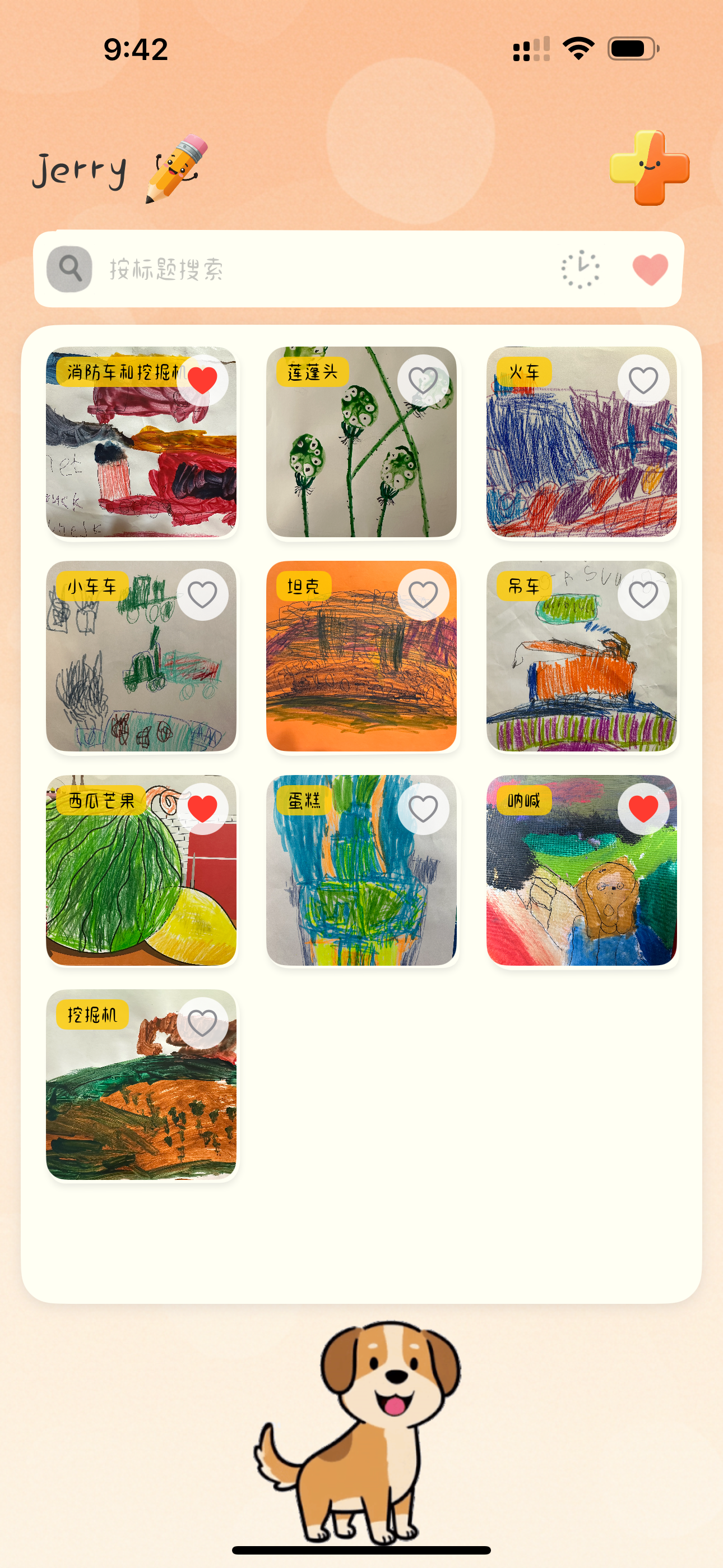The image size is (723, 1568).
Task: Tap the Jerry profile name
Action: 80,170
